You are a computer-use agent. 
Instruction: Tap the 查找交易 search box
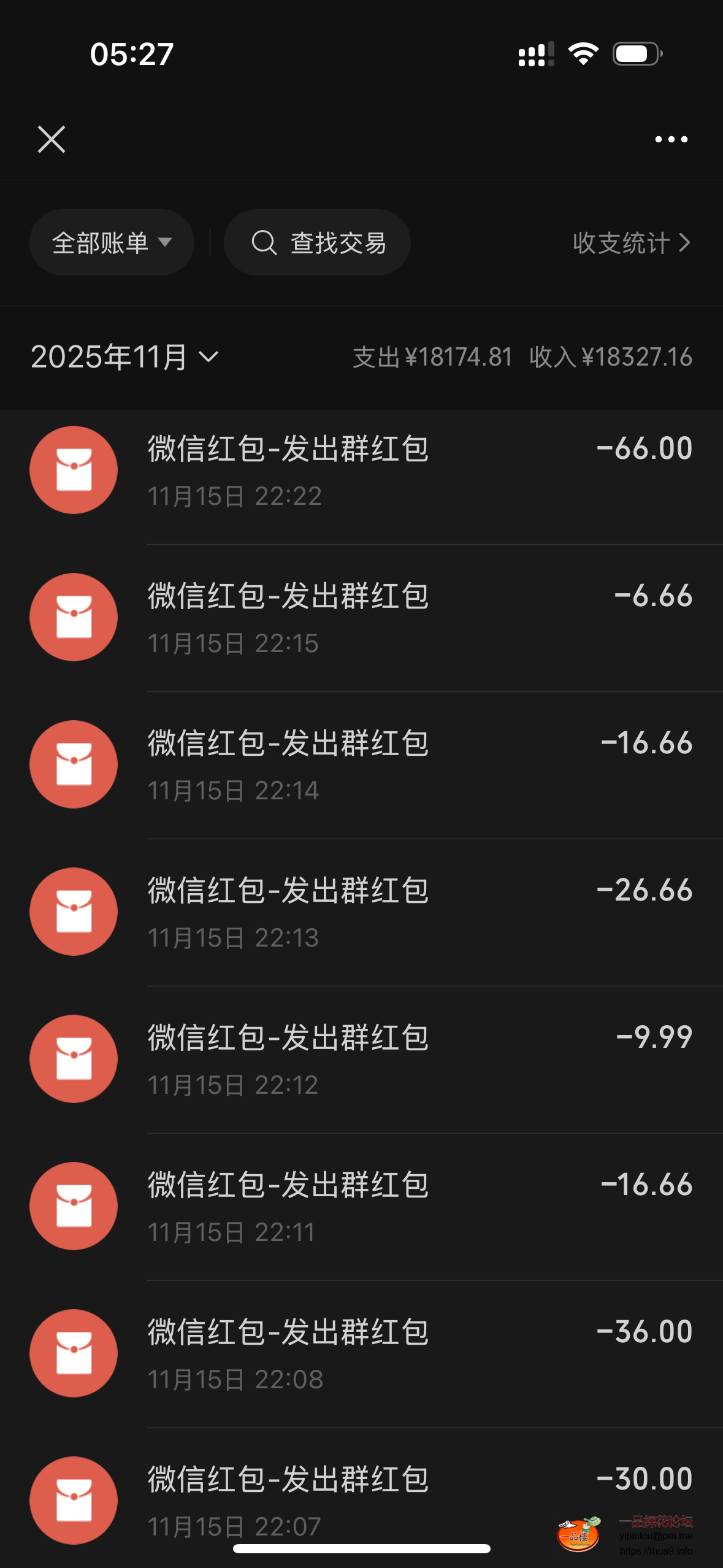[317, 243]
